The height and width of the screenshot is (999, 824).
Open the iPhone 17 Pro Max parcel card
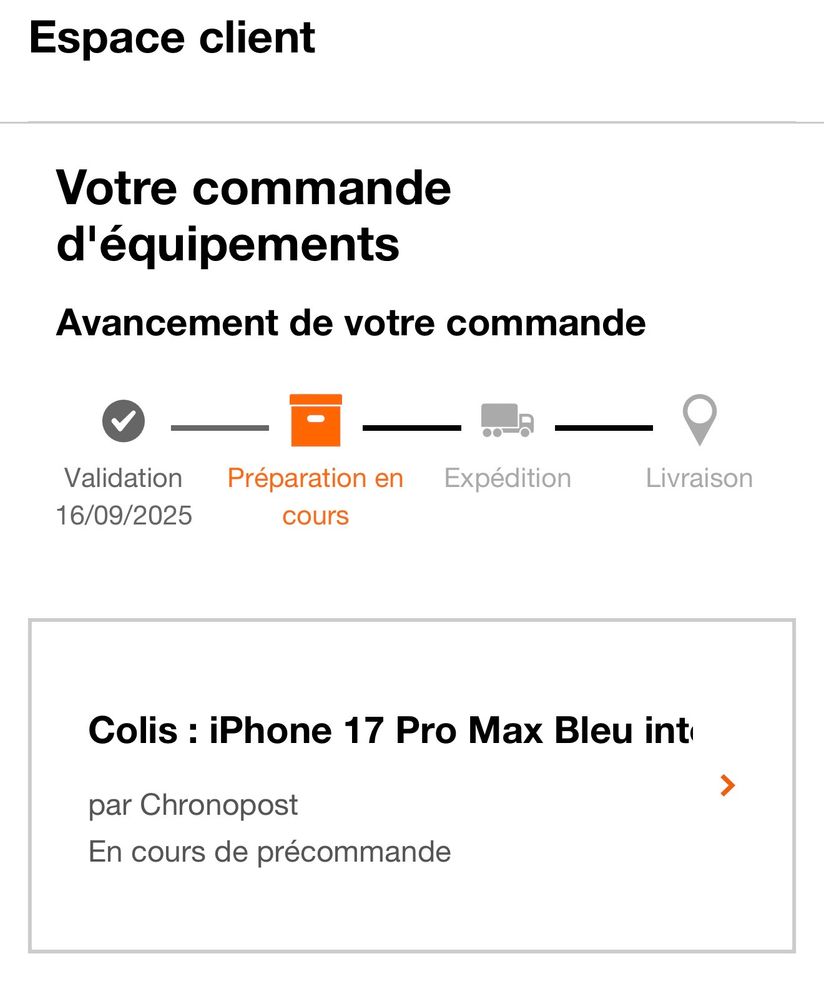tap(411, 786)
